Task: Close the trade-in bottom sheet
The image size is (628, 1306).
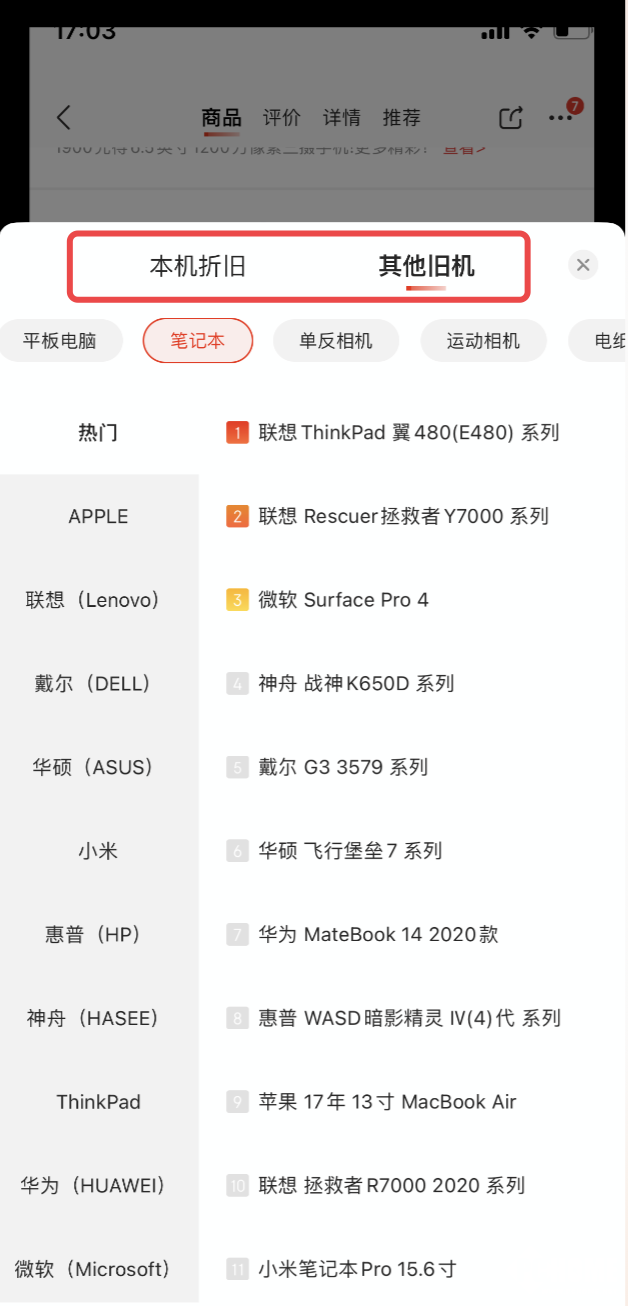Action: [583, 265]
